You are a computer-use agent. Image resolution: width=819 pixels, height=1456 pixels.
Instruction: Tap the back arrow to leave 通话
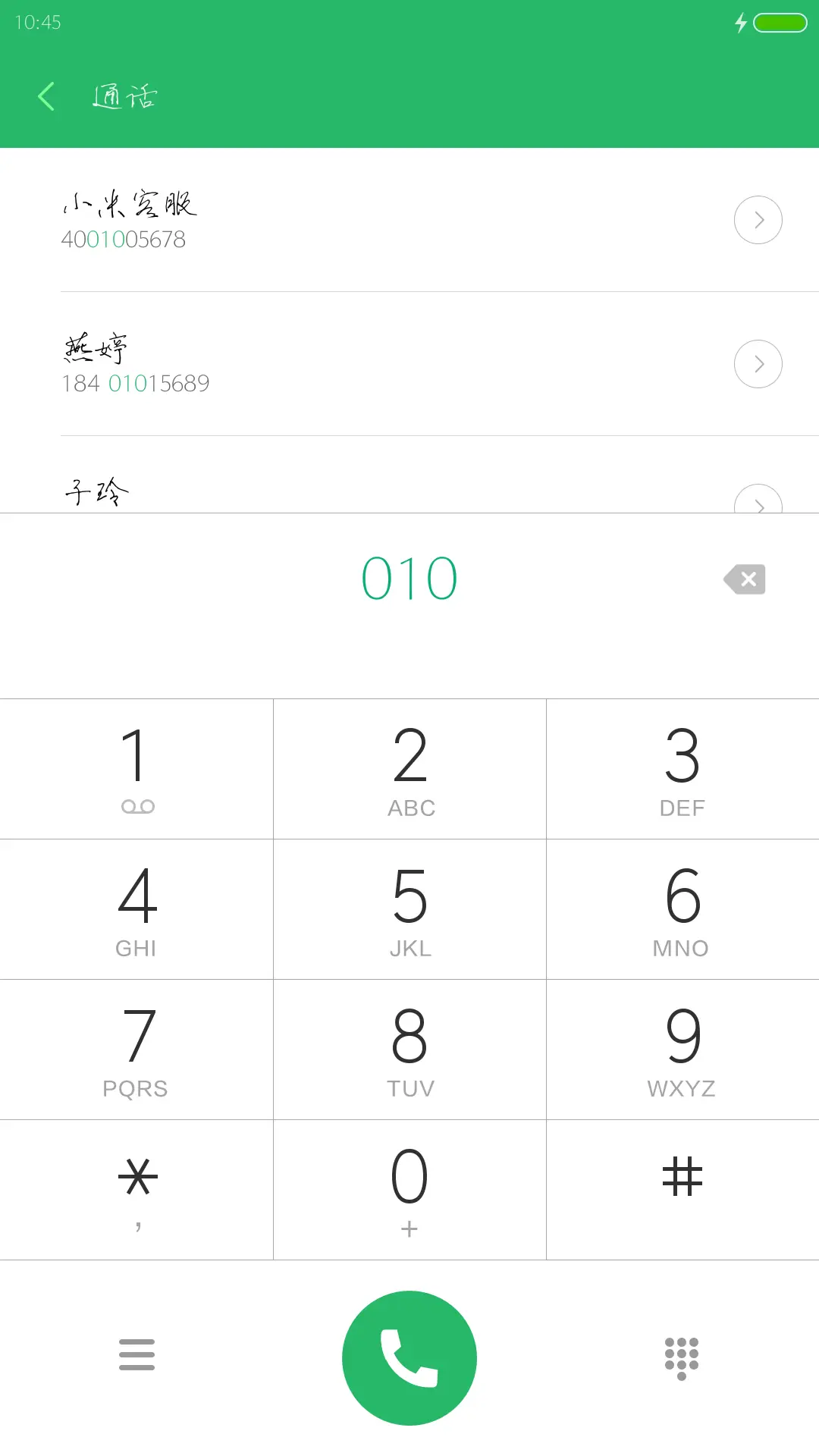coord(47,96)
